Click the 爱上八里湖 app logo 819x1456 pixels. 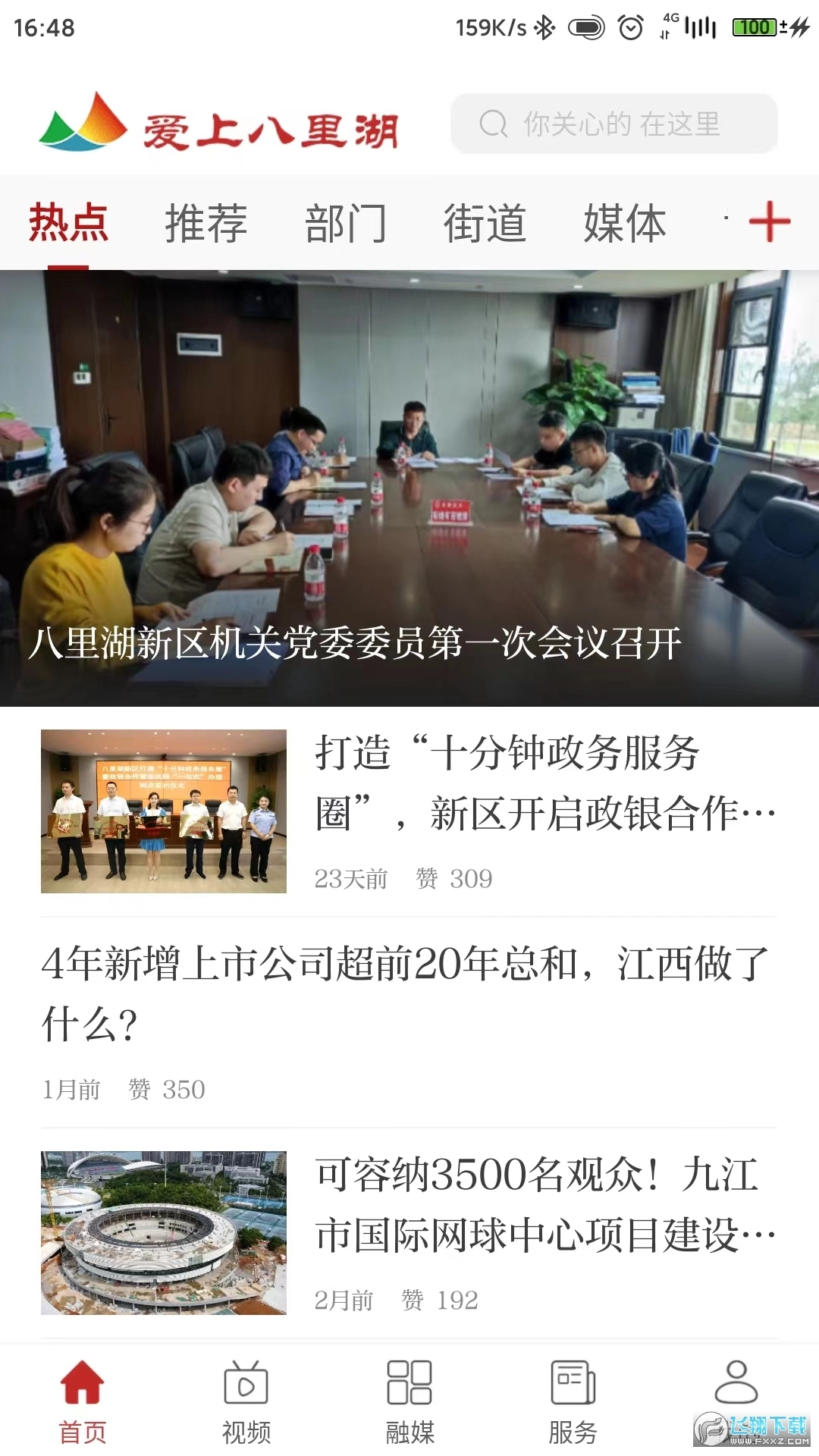pos(220,125)
